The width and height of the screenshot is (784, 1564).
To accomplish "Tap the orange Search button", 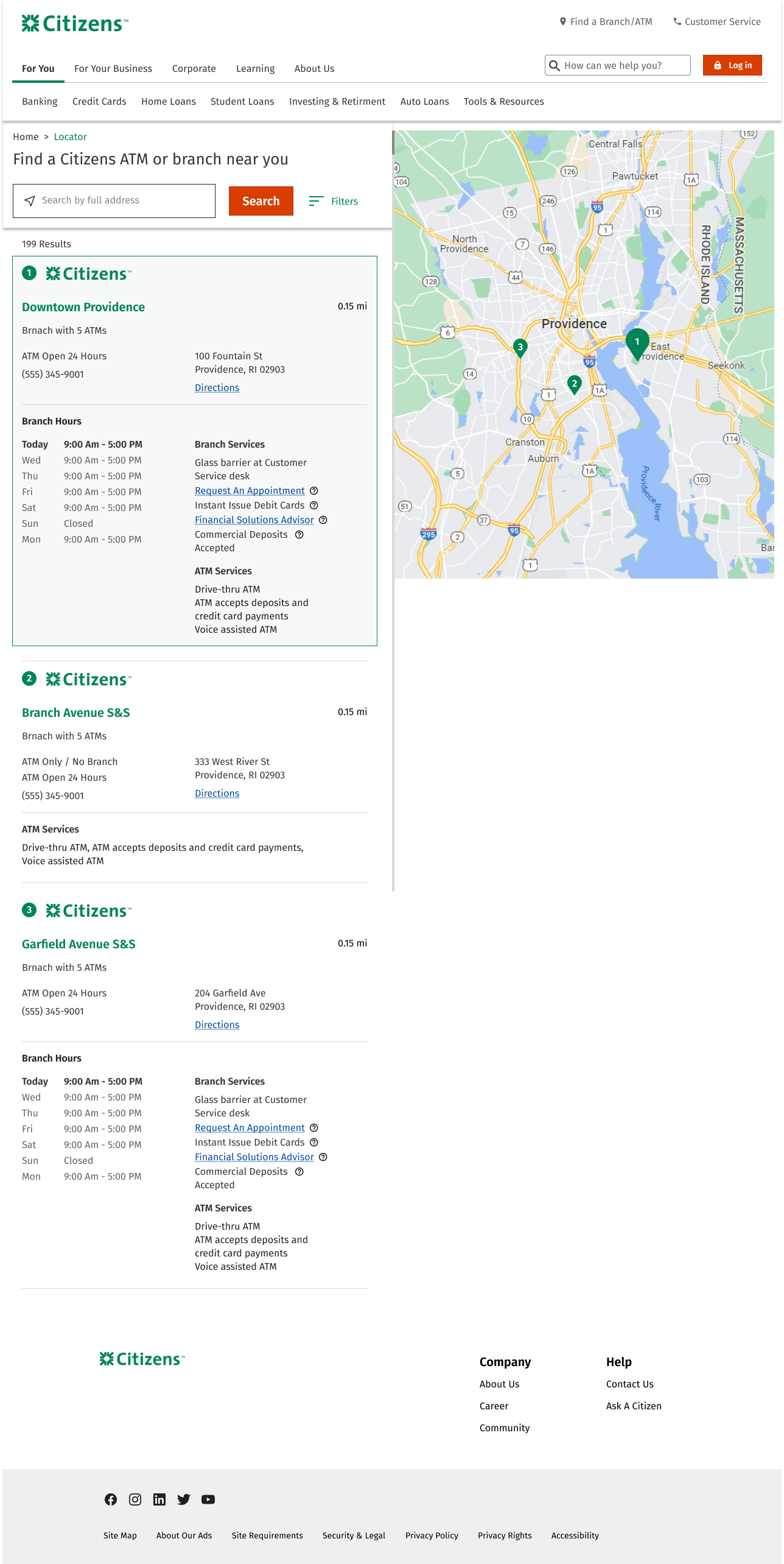I will pyautogui.click(x=261, y=201).
